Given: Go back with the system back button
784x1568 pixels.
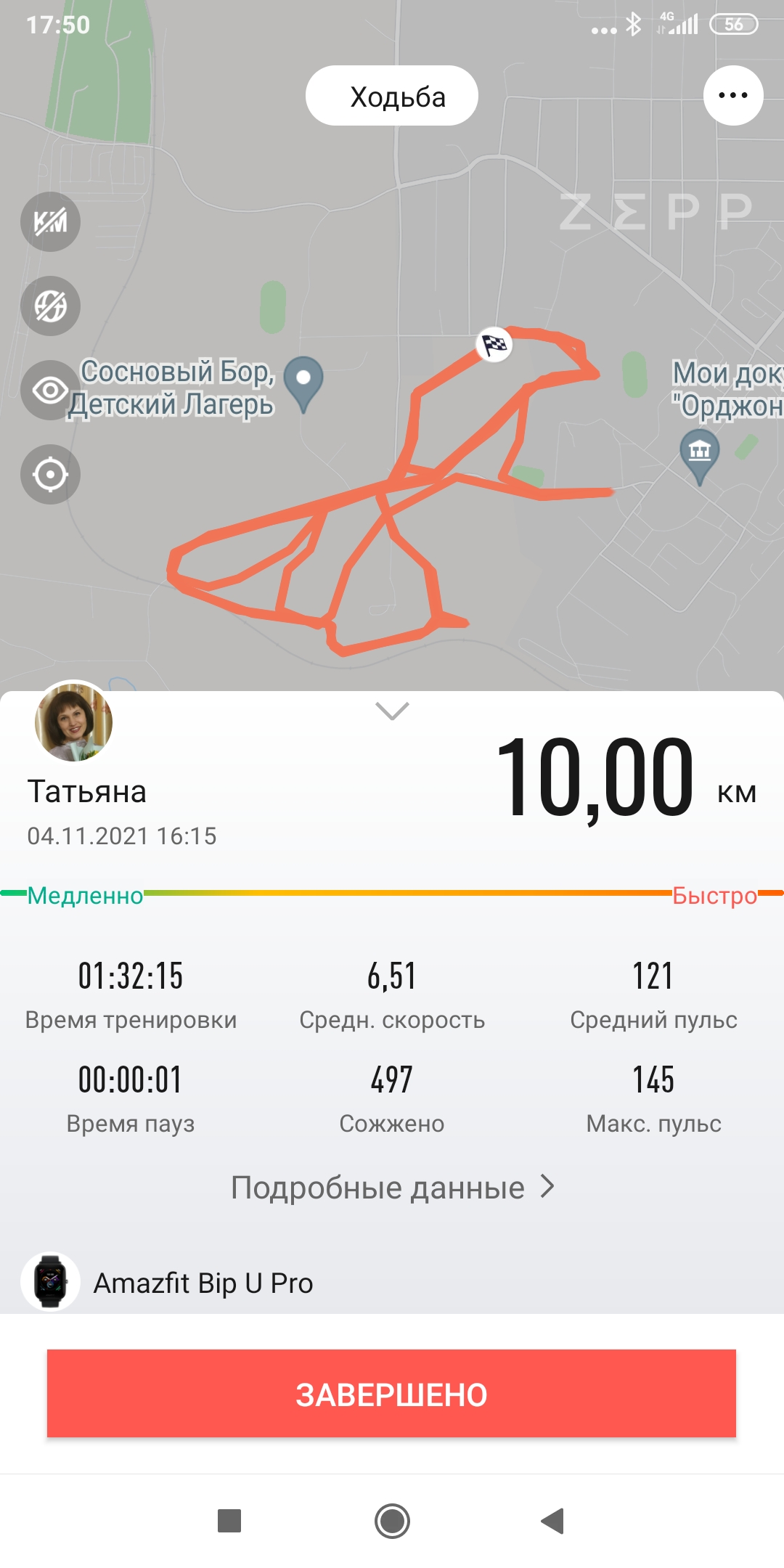Looking at the screenshot, I should coord(553,1520).
